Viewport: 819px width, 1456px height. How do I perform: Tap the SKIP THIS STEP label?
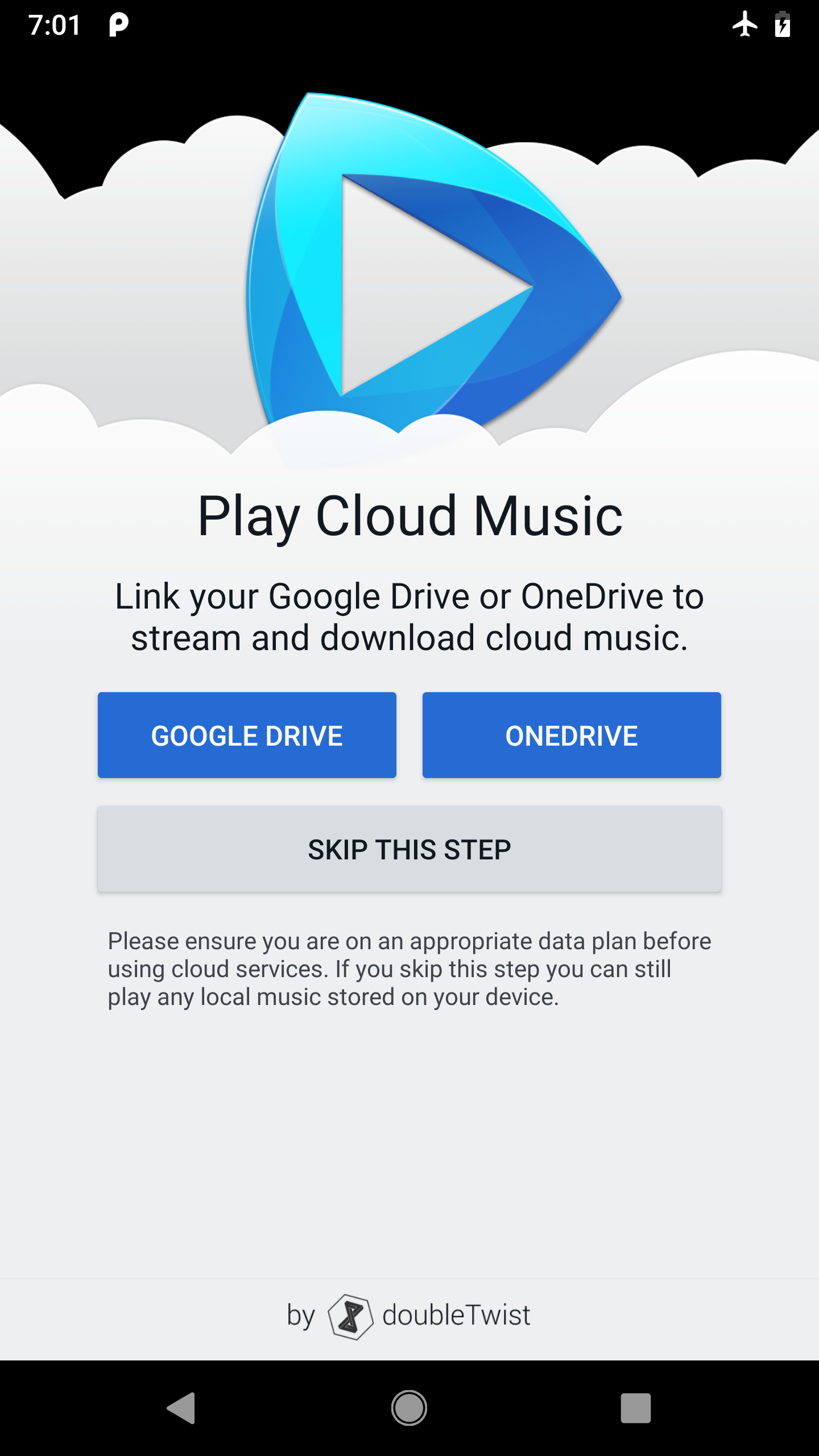coord(409,849)
